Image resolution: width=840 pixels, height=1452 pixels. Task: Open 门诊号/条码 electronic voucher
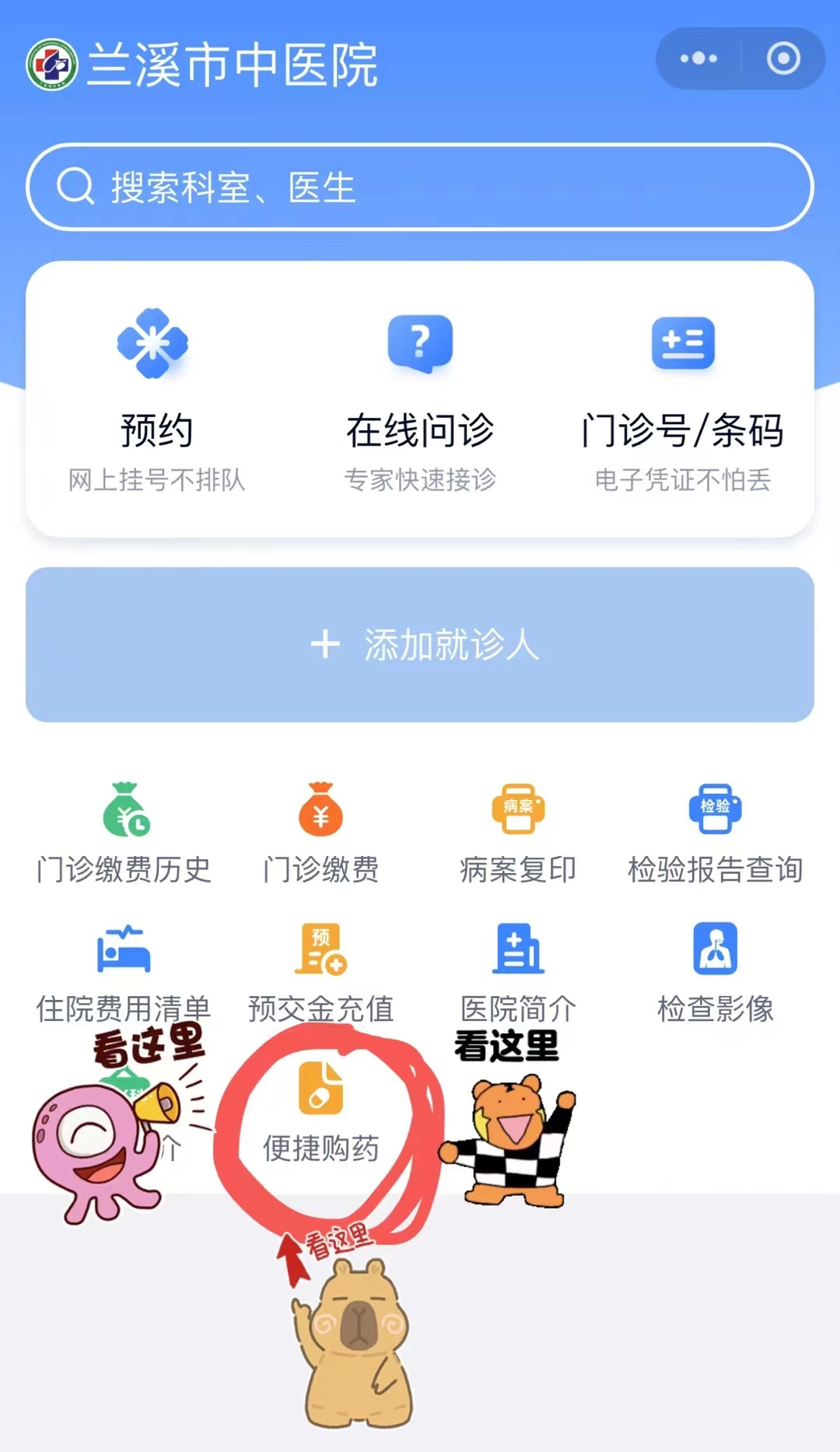682,397
